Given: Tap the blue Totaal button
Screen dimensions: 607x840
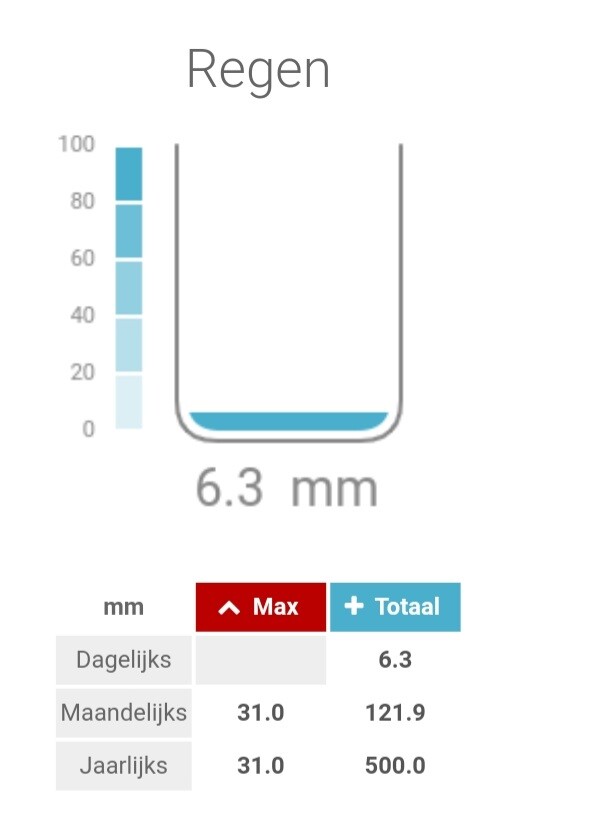Looking at the screenshot, I should [x=395, y=607].
